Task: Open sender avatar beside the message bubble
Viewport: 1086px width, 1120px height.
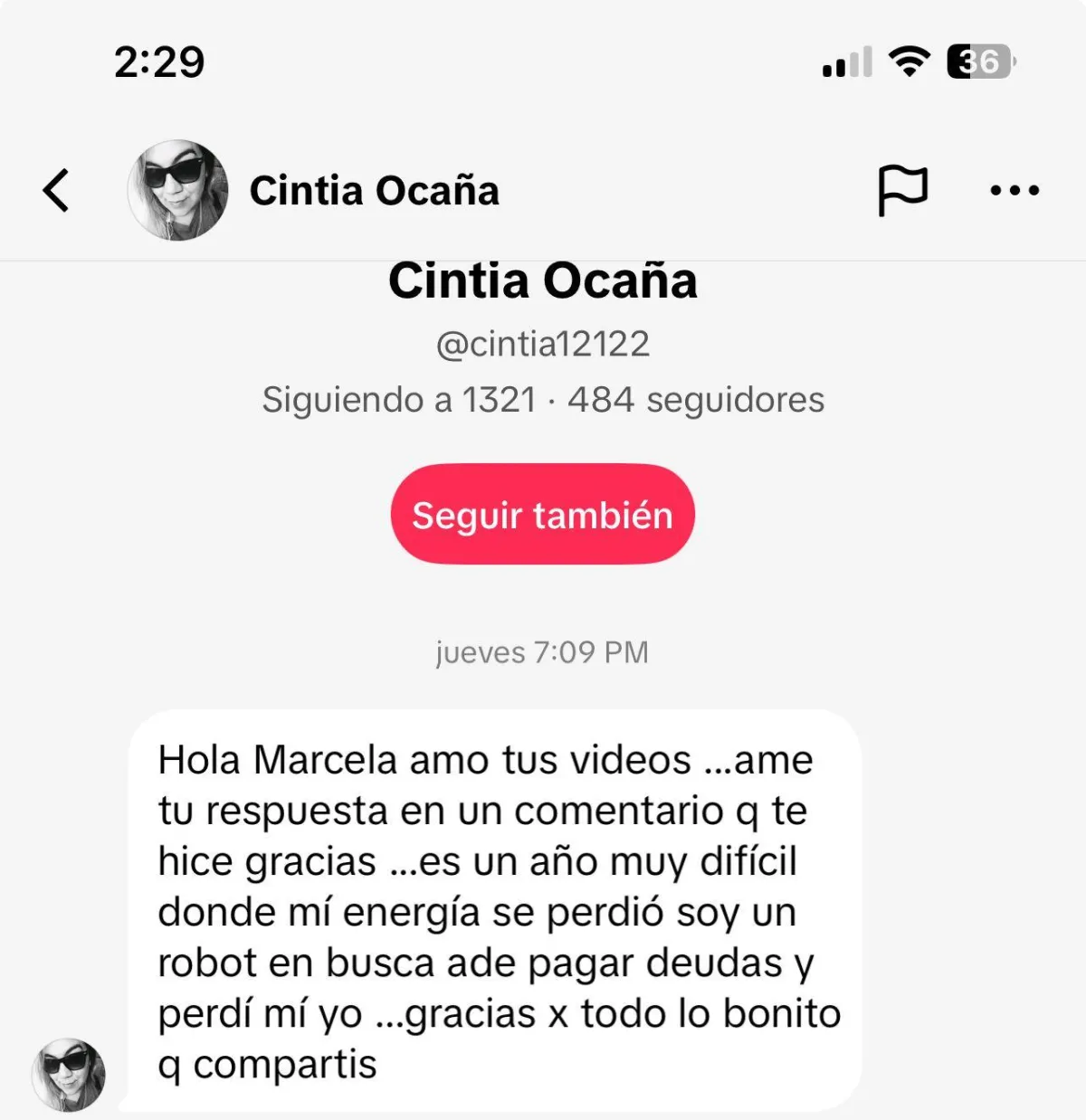Action: tap(69, 1074)
